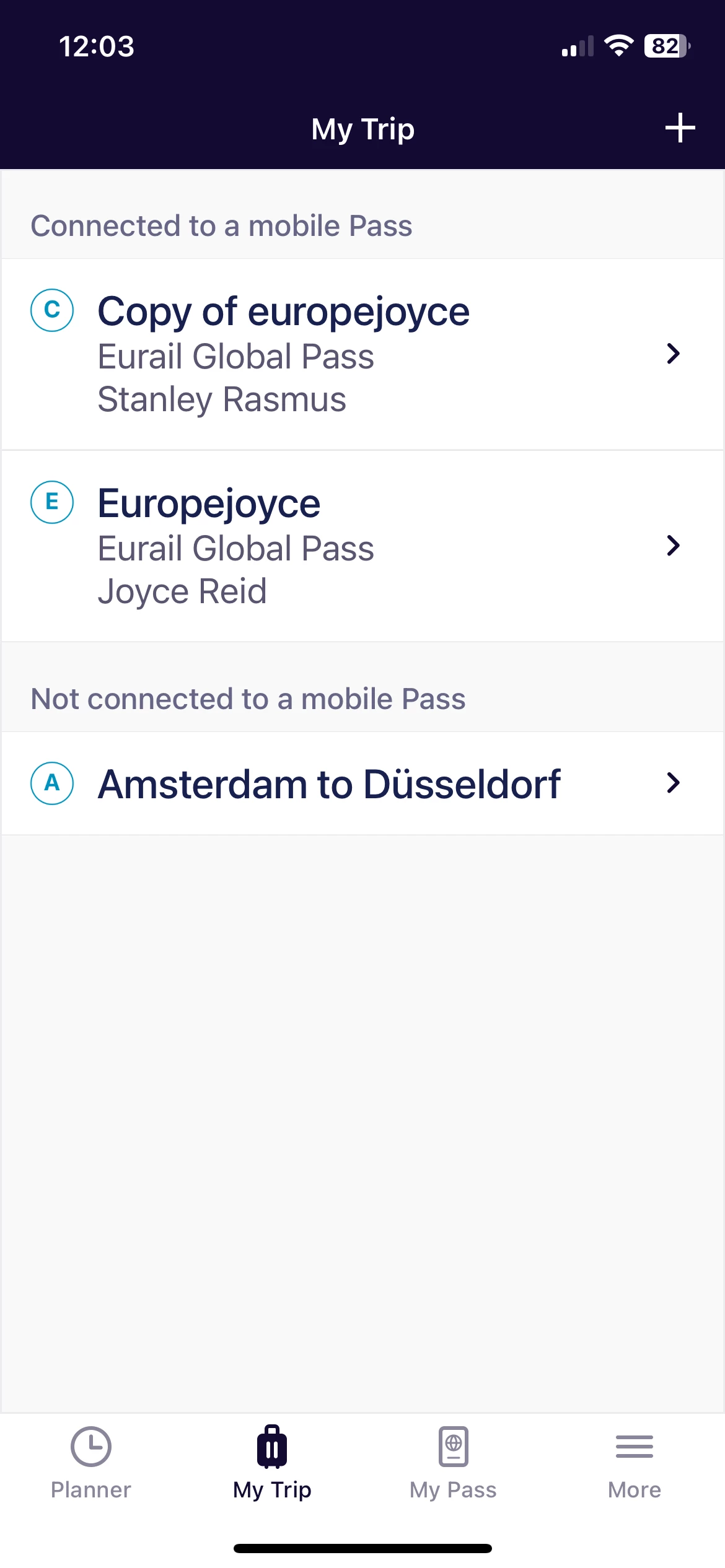The width and height of the screenshot is (725, 1568).
Task: Open the Amsterdam to Düsseldorf trip
Action: pos(362,783)
